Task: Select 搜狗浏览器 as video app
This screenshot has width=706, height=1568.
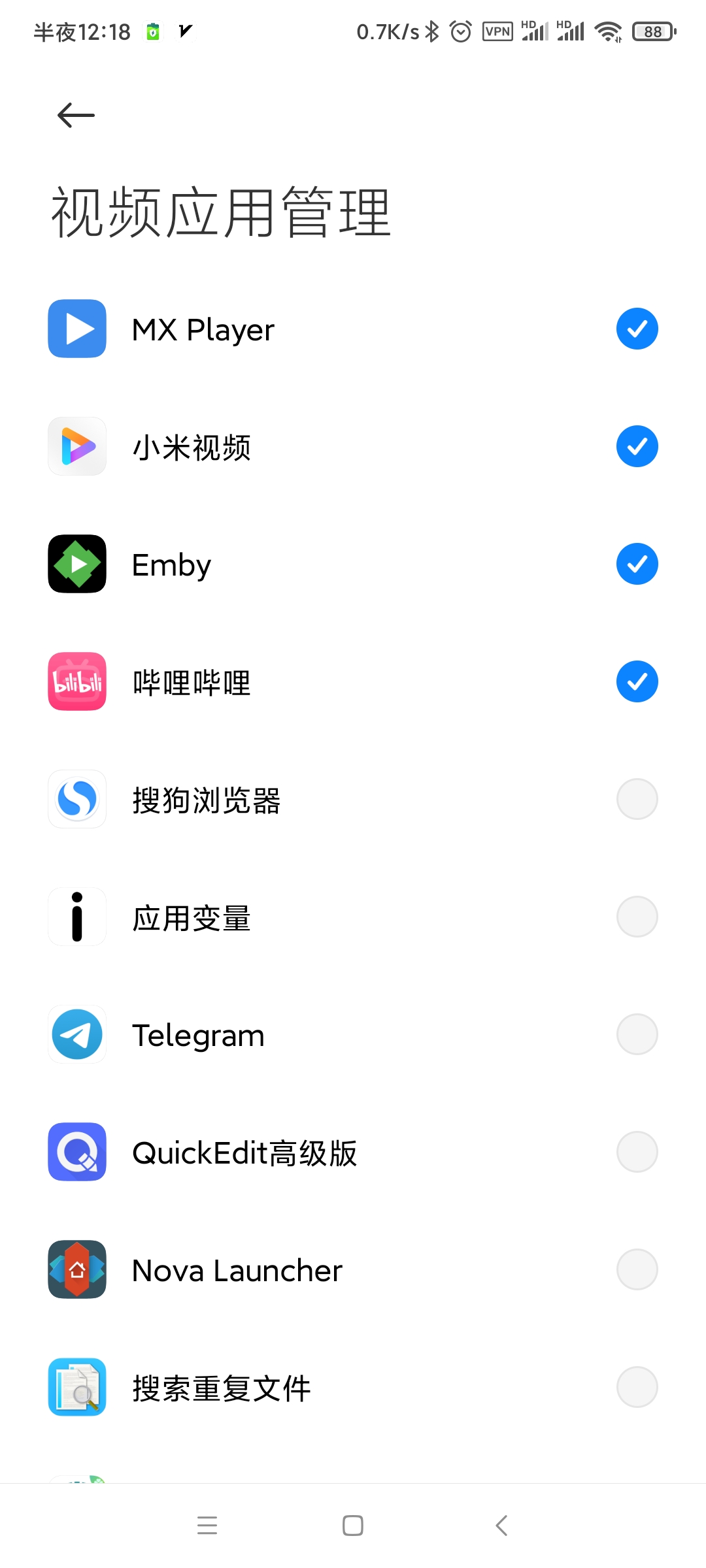Action: (637, 799)
